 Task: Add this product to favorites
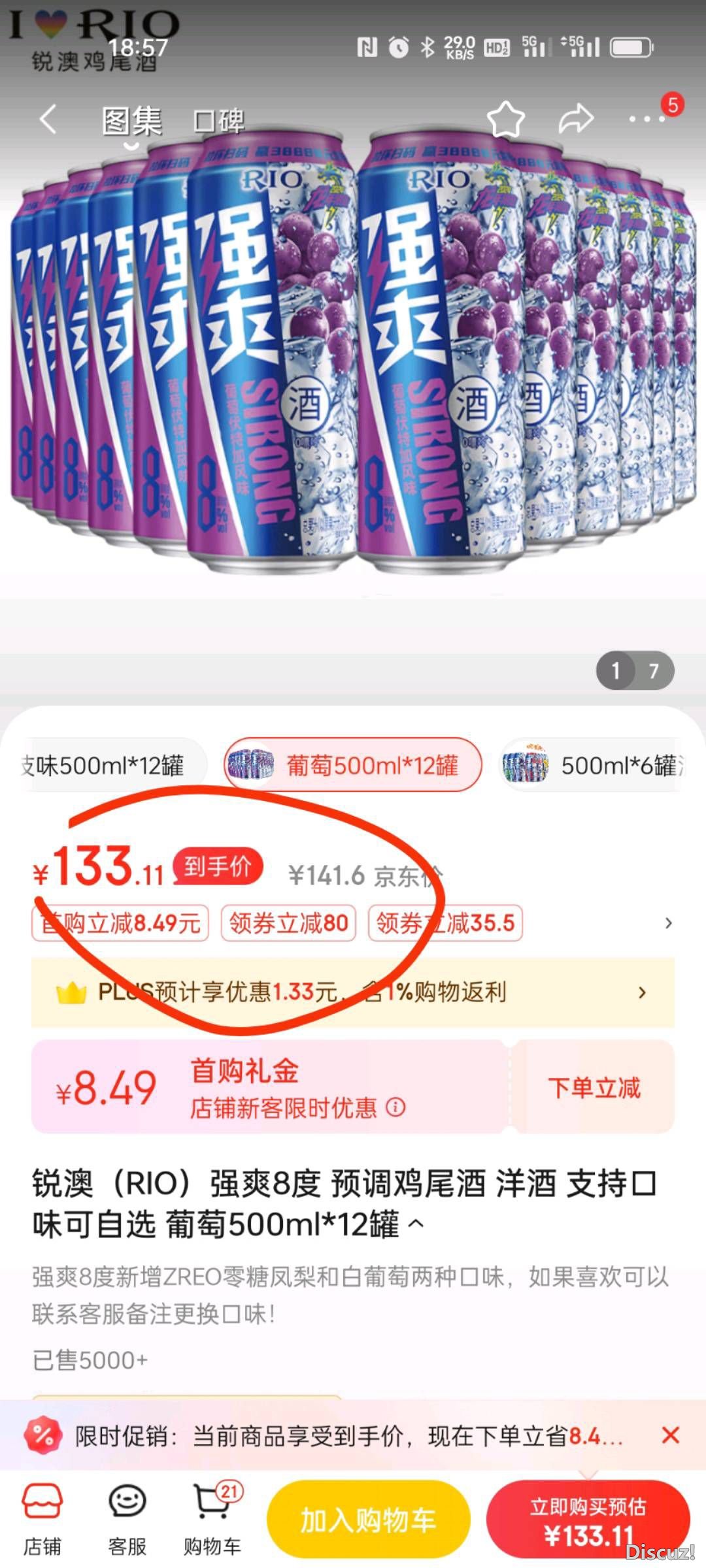[x=505, y=120]
